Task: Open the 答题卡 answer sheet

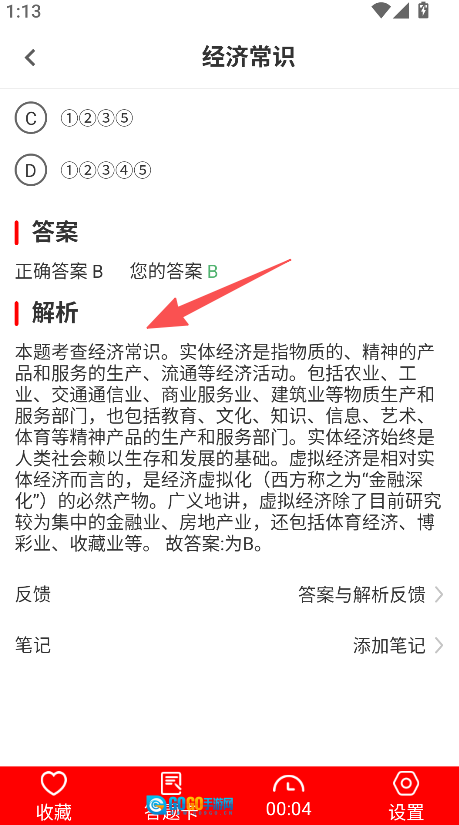Action: coord(171,796)
